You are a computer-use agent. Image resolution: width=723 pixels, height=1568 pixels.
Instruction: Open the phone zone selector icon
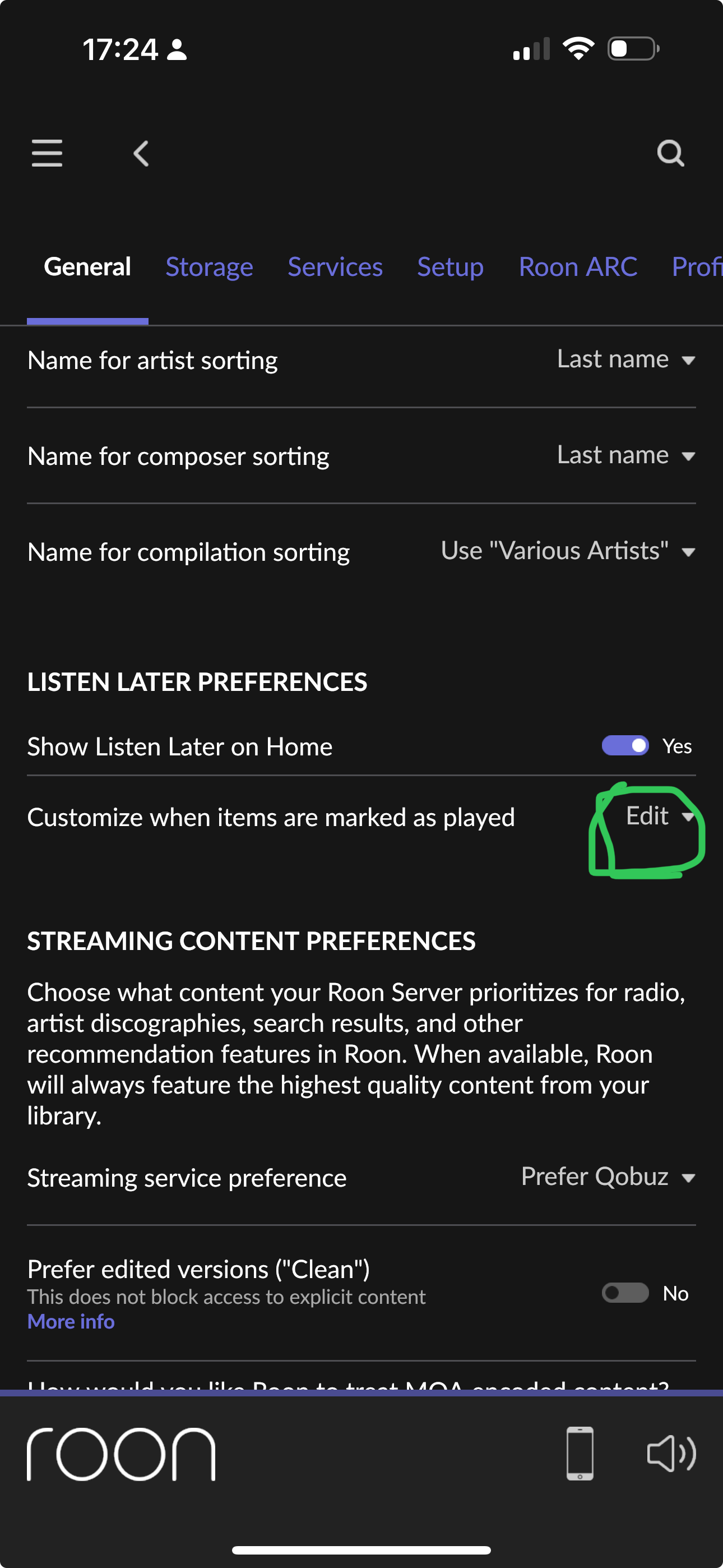pos(580,1454)
